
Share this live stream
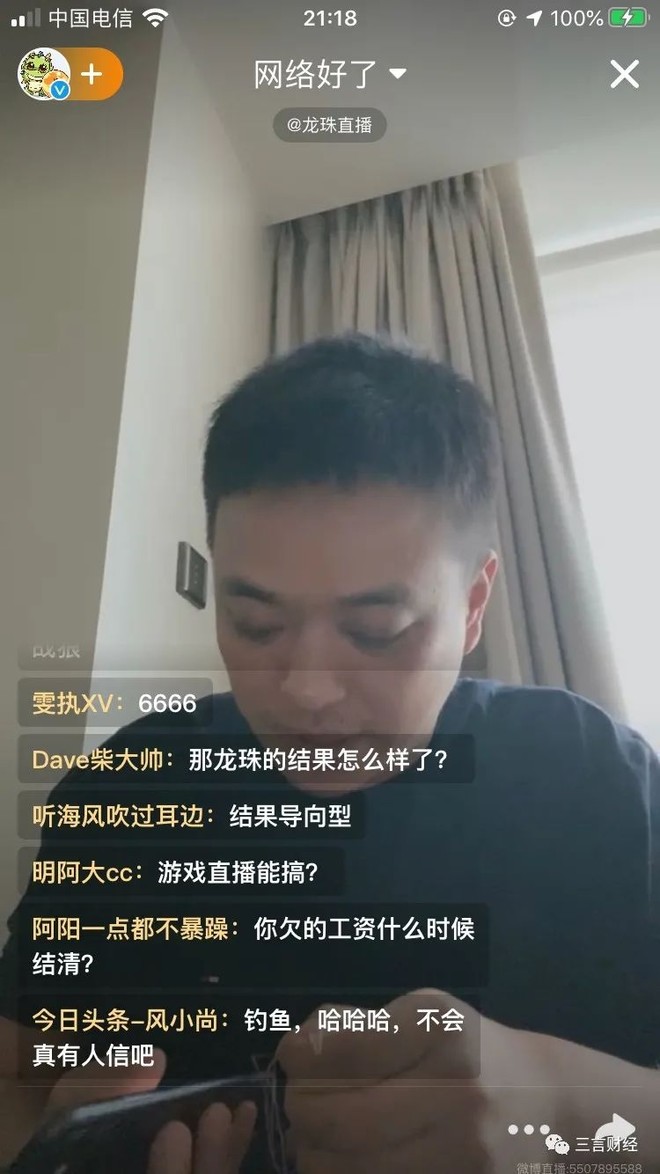(616, 1128)
